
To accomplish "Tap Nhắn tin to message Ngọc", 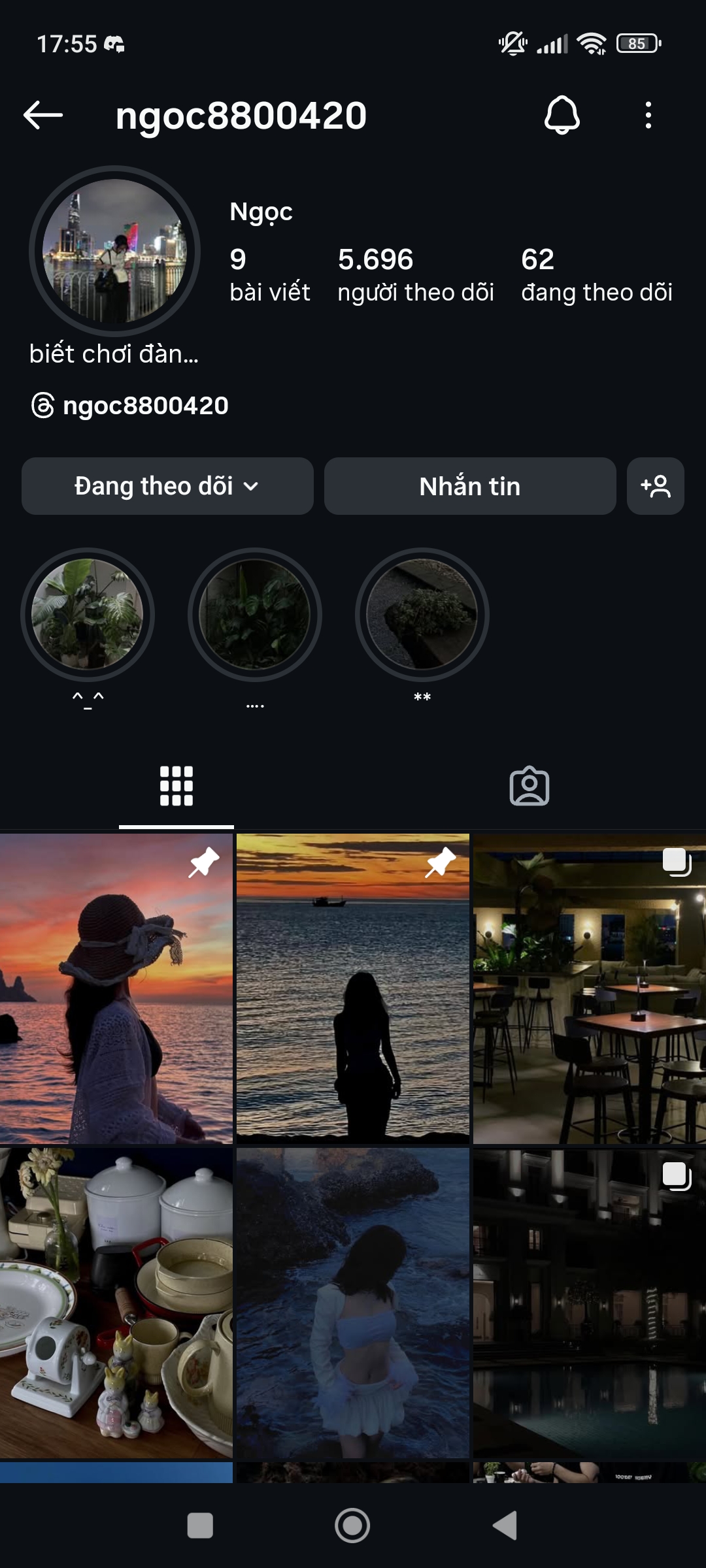I will [470, 486].
